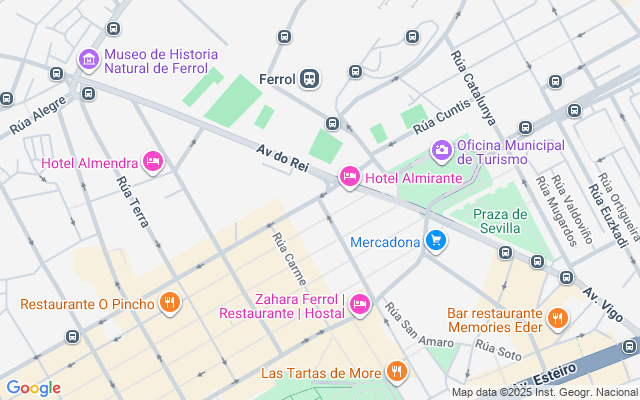The height and width of the screenshot is (400, 640).
Task: Open Hotel Almirante marker details
Action: coord(350,177)
